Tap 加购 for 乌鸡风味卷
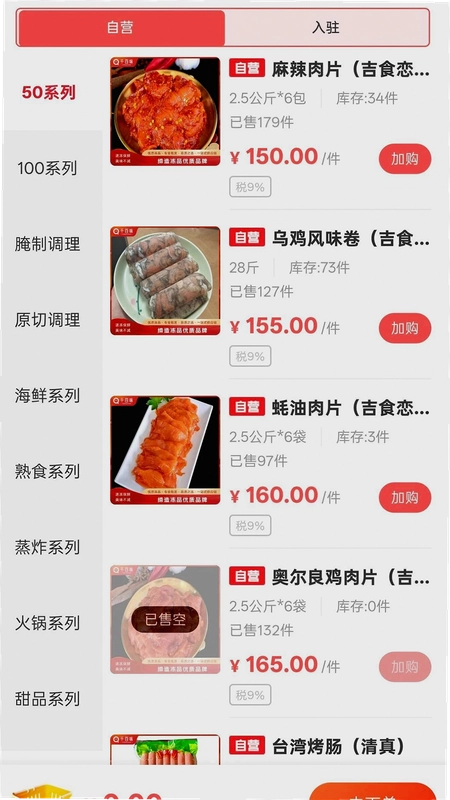The width and height of the screenshot is (450, 800). click(x=405, y=328)
